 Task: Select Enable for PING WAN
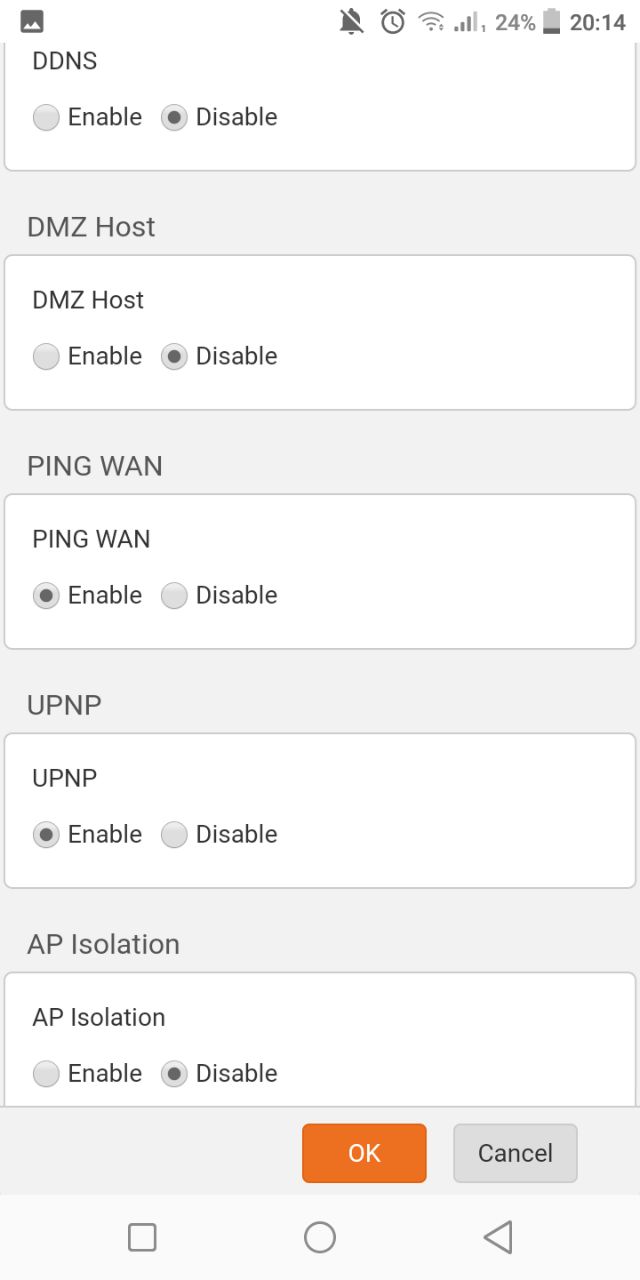point(46,596)
